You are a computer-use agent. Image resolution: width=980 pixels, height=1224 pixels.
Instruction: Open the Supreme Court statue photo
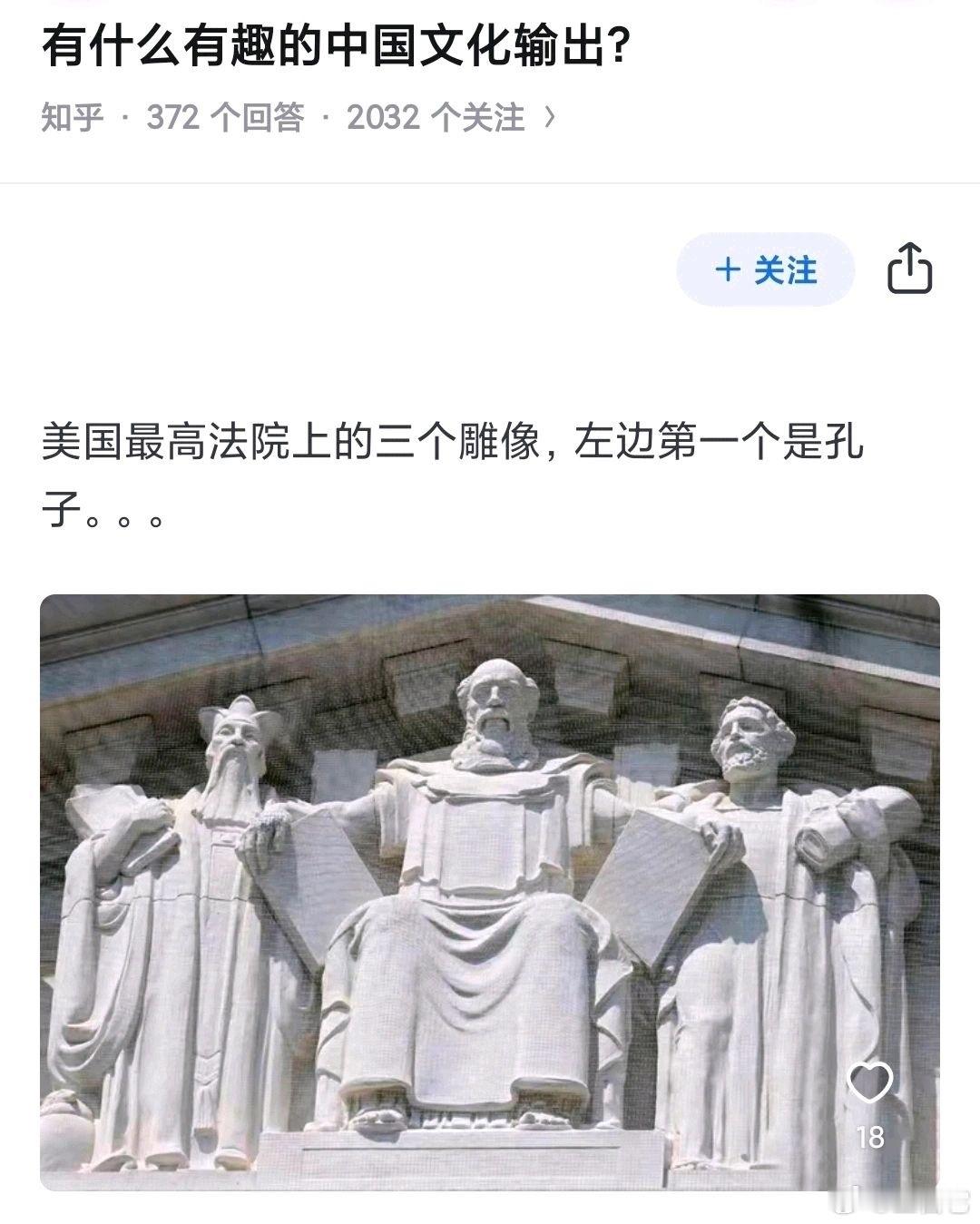pos(490,892)
